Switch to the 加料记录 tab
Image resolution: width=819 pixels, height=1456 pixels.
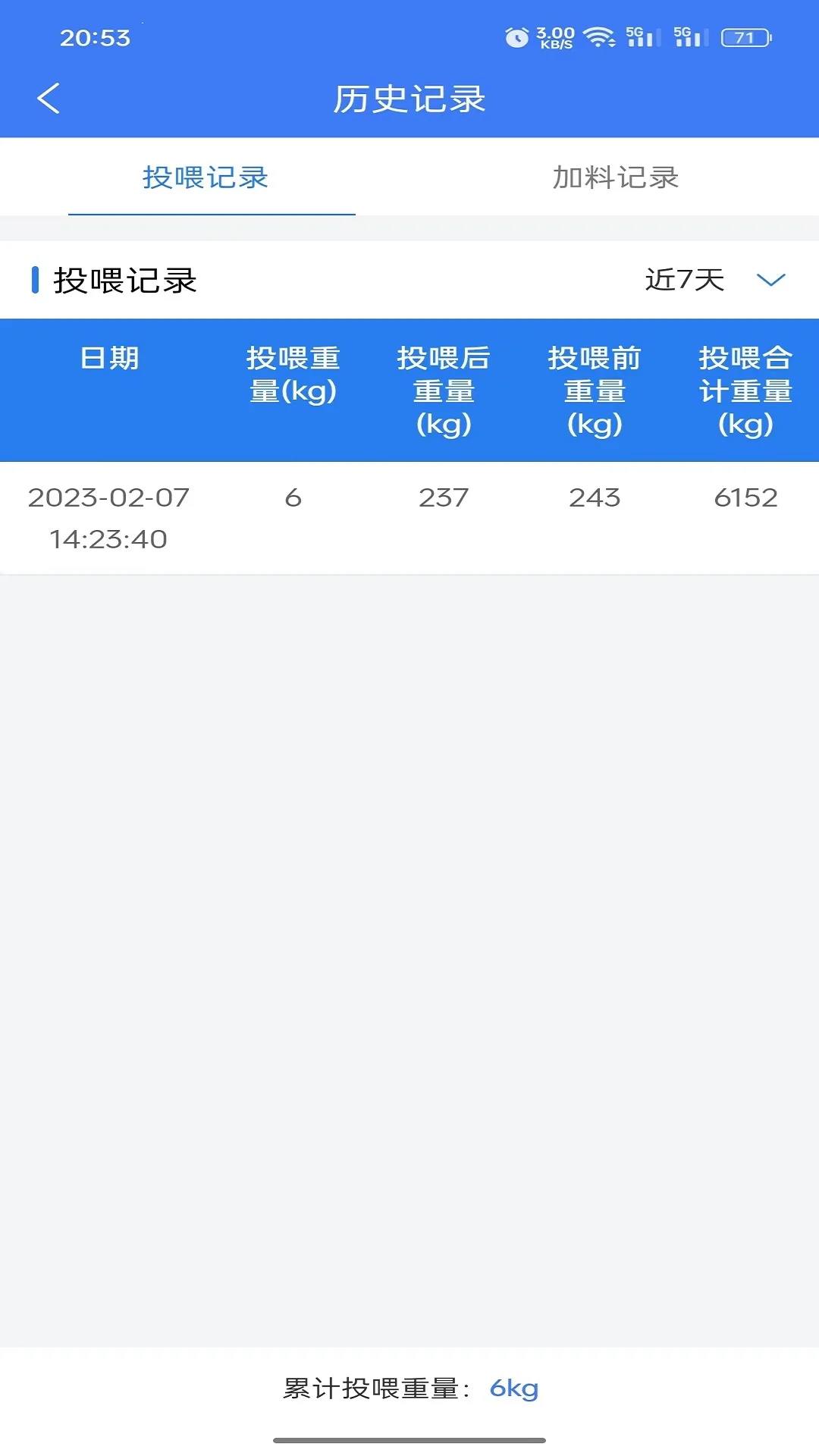pos(614,177)
